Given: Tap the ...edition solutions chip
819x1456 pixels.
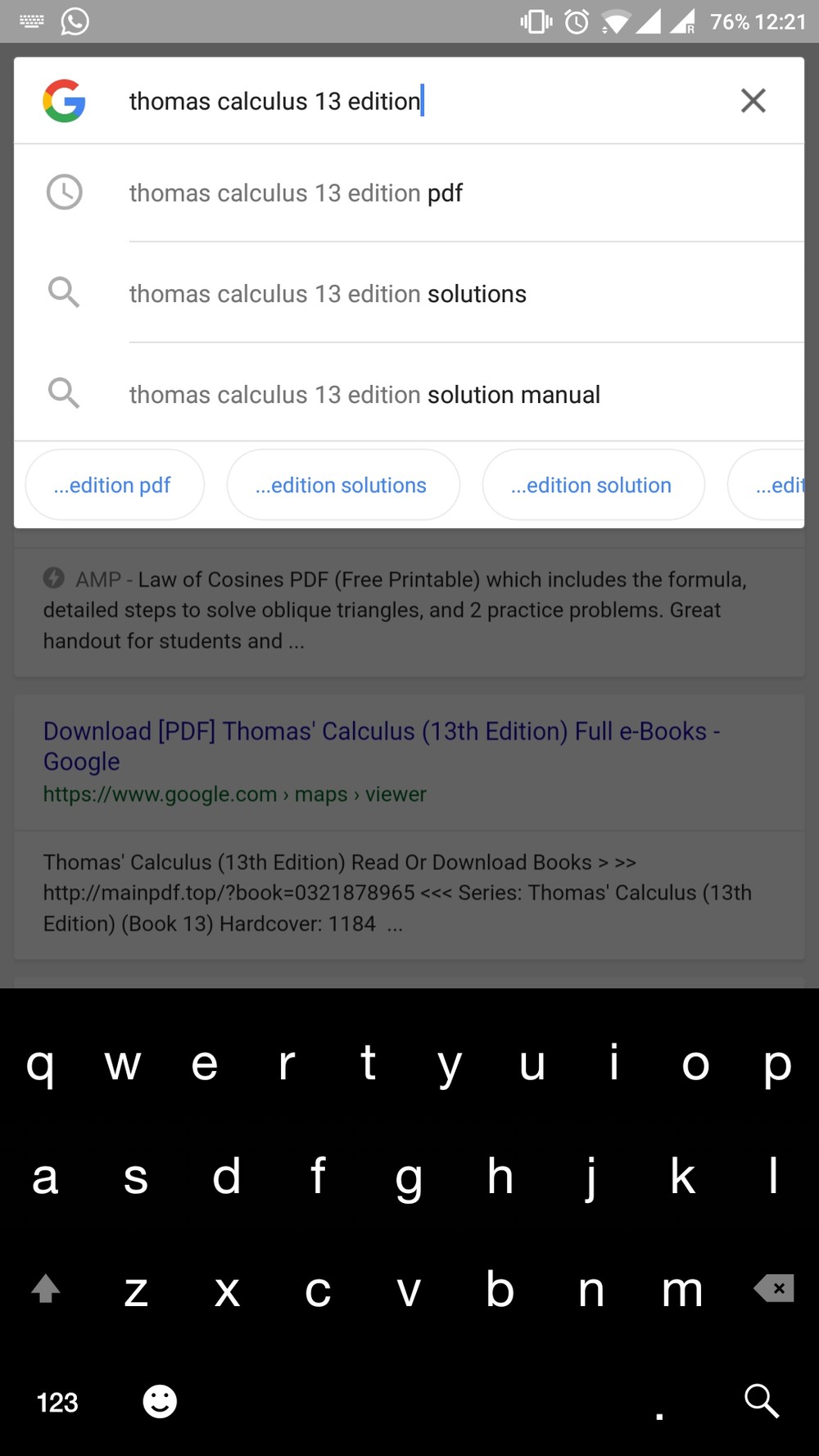Looking at the screenshot, I should coord(343,485).
